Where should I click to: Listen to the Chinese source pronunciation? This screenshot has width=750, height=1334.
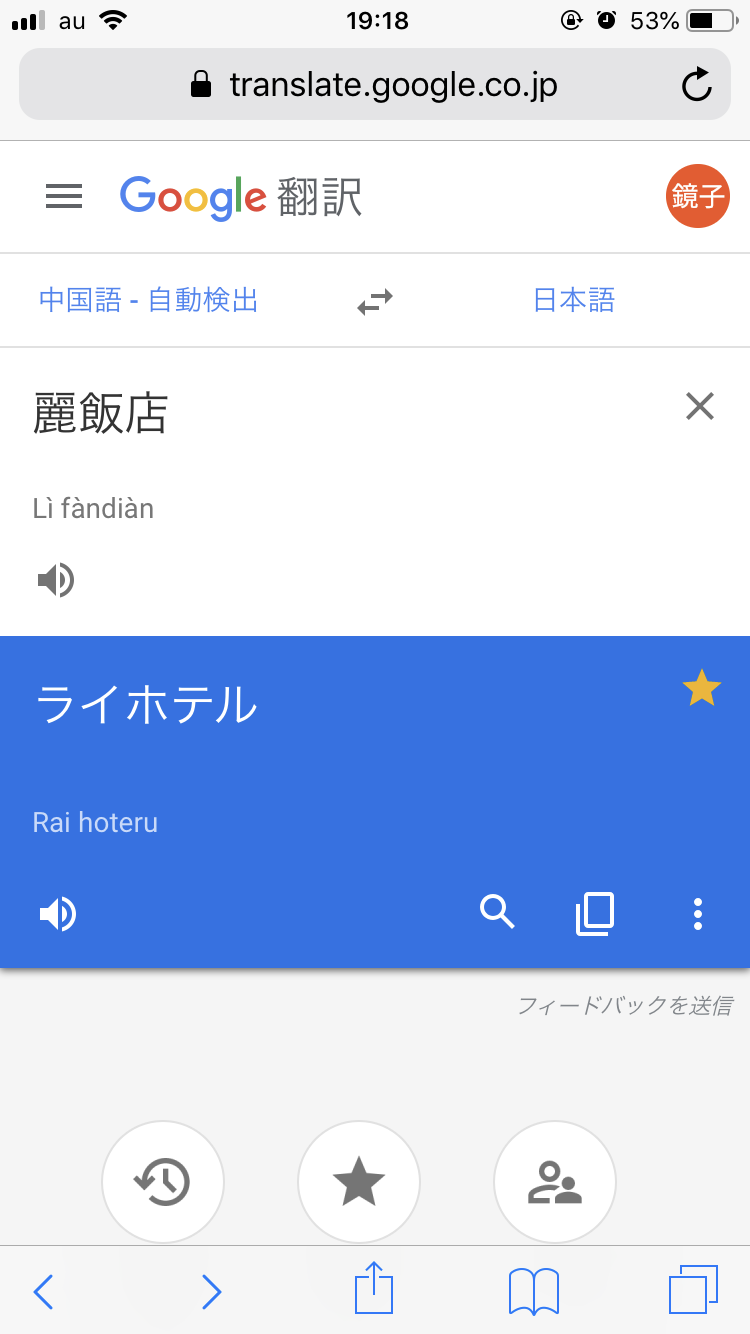[x=56, y=580]
